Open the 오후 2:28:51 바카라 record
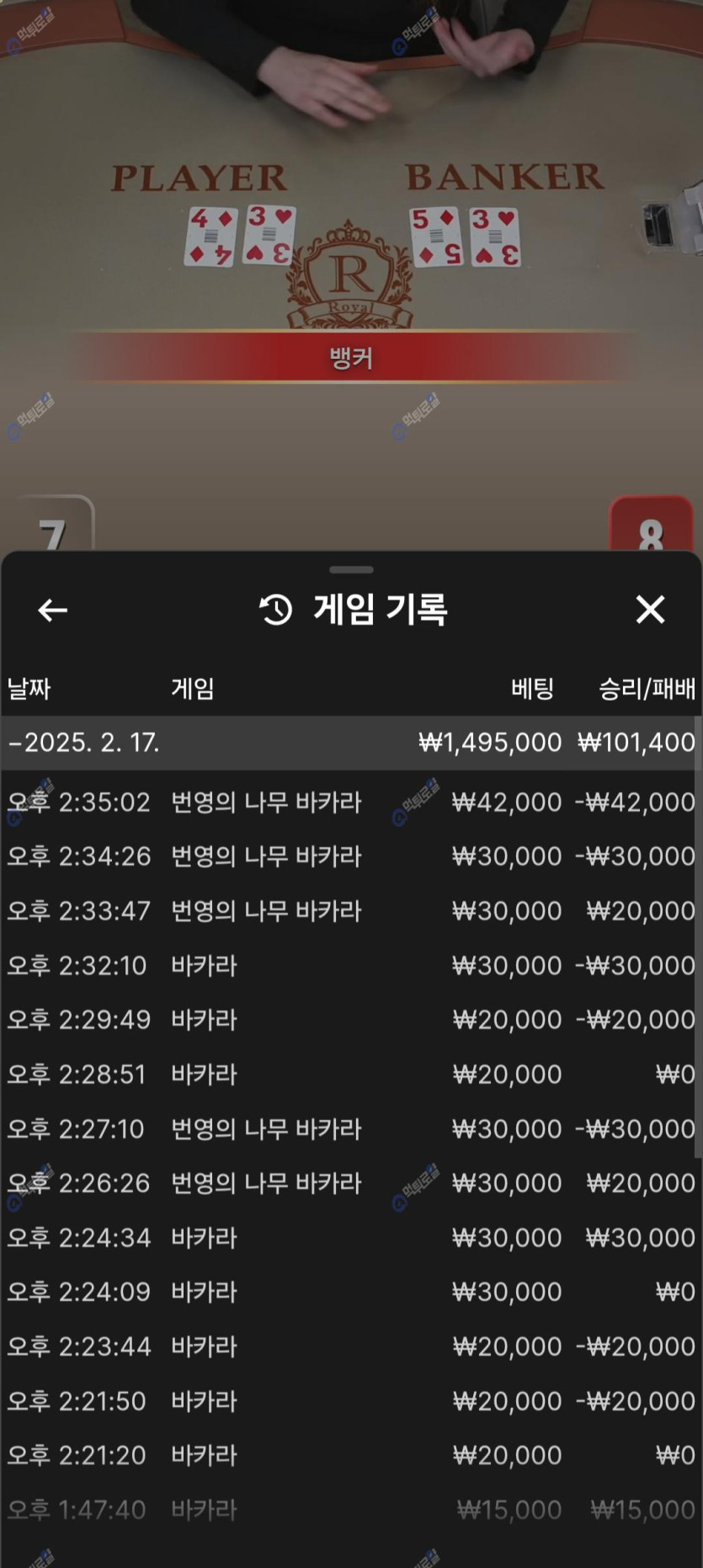This screenshot has width=703, height=1568. (350, 1075)
